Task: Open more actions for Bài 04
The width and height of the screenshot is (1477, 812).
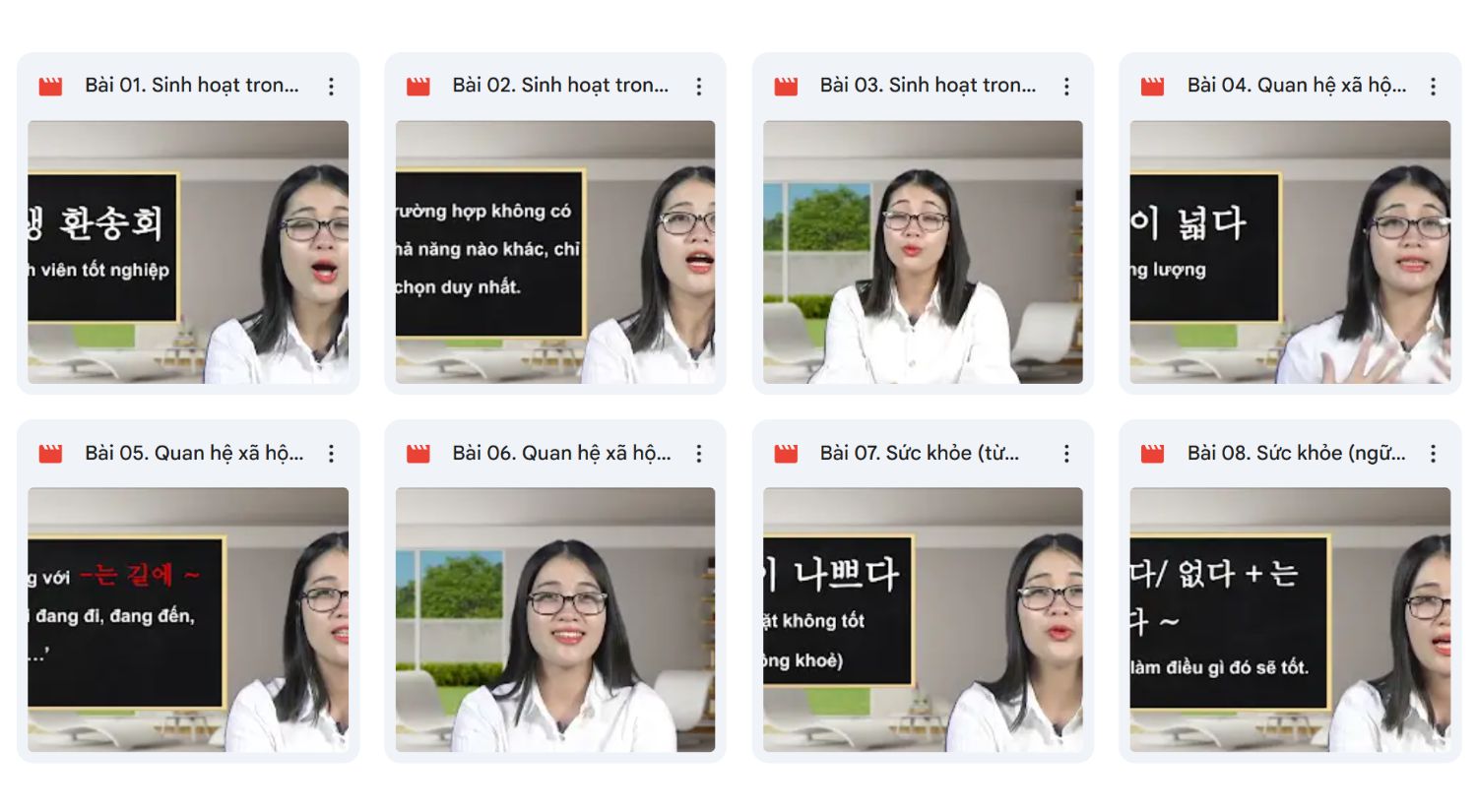Action: click(x=1434, y=87)
